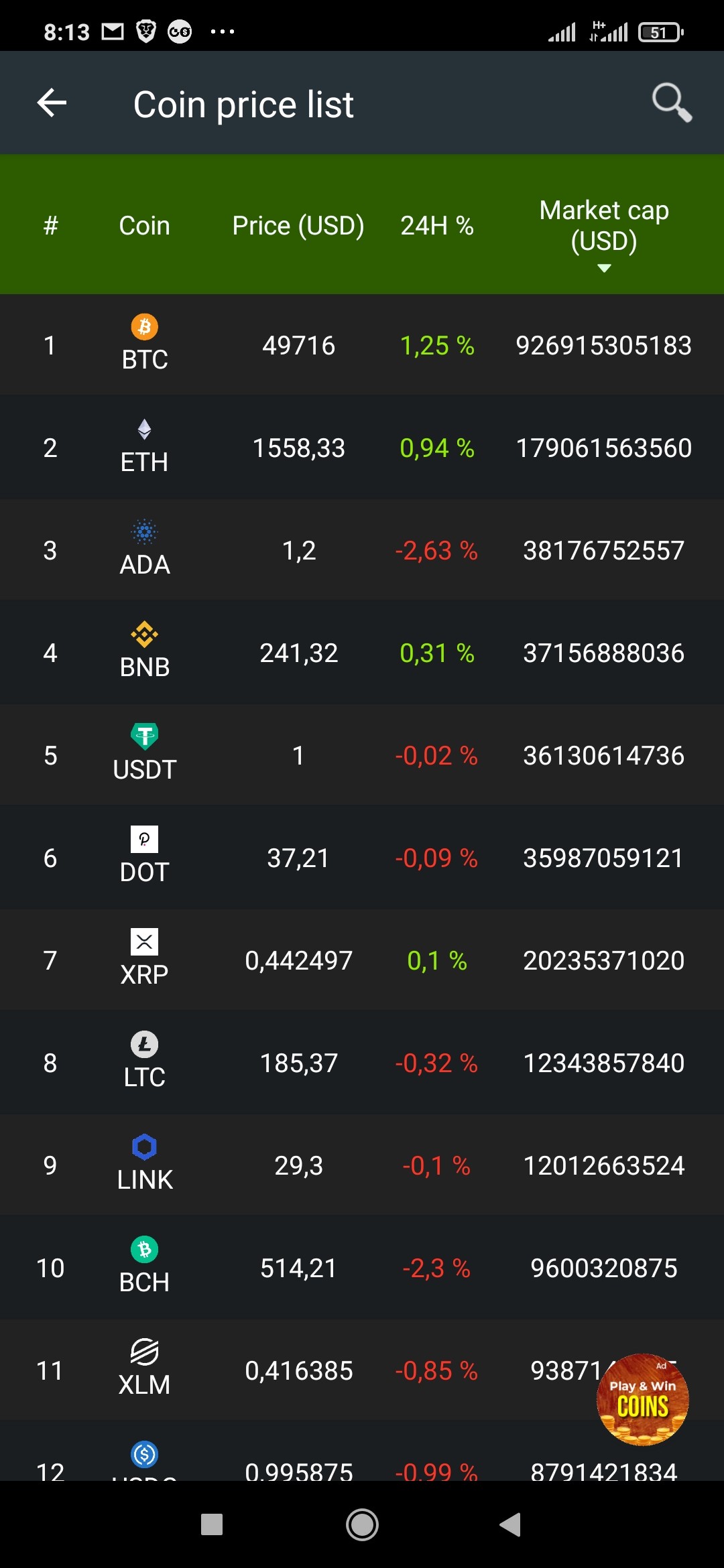This screenshot has width=724, height=1568.
Task: Go to the system home screen
Action: [x=362, y=1525]
